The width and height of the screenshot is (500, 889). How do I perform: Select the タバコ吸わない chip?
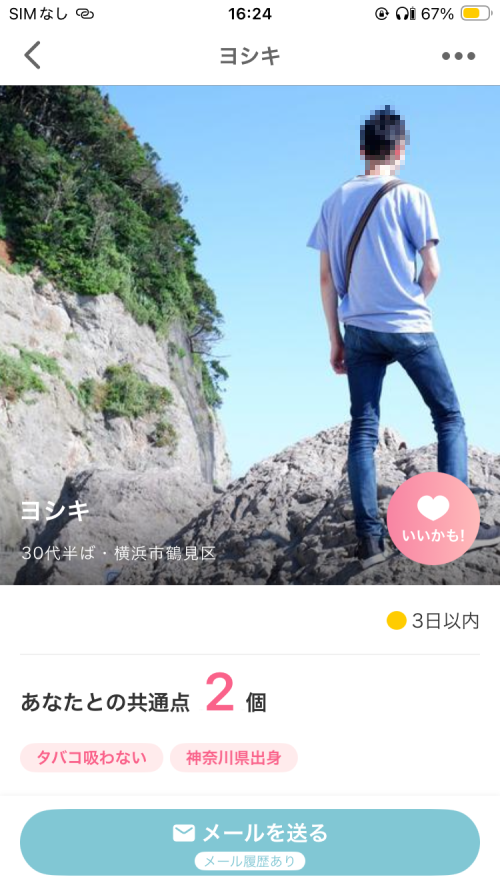click(x=91, y=758)
